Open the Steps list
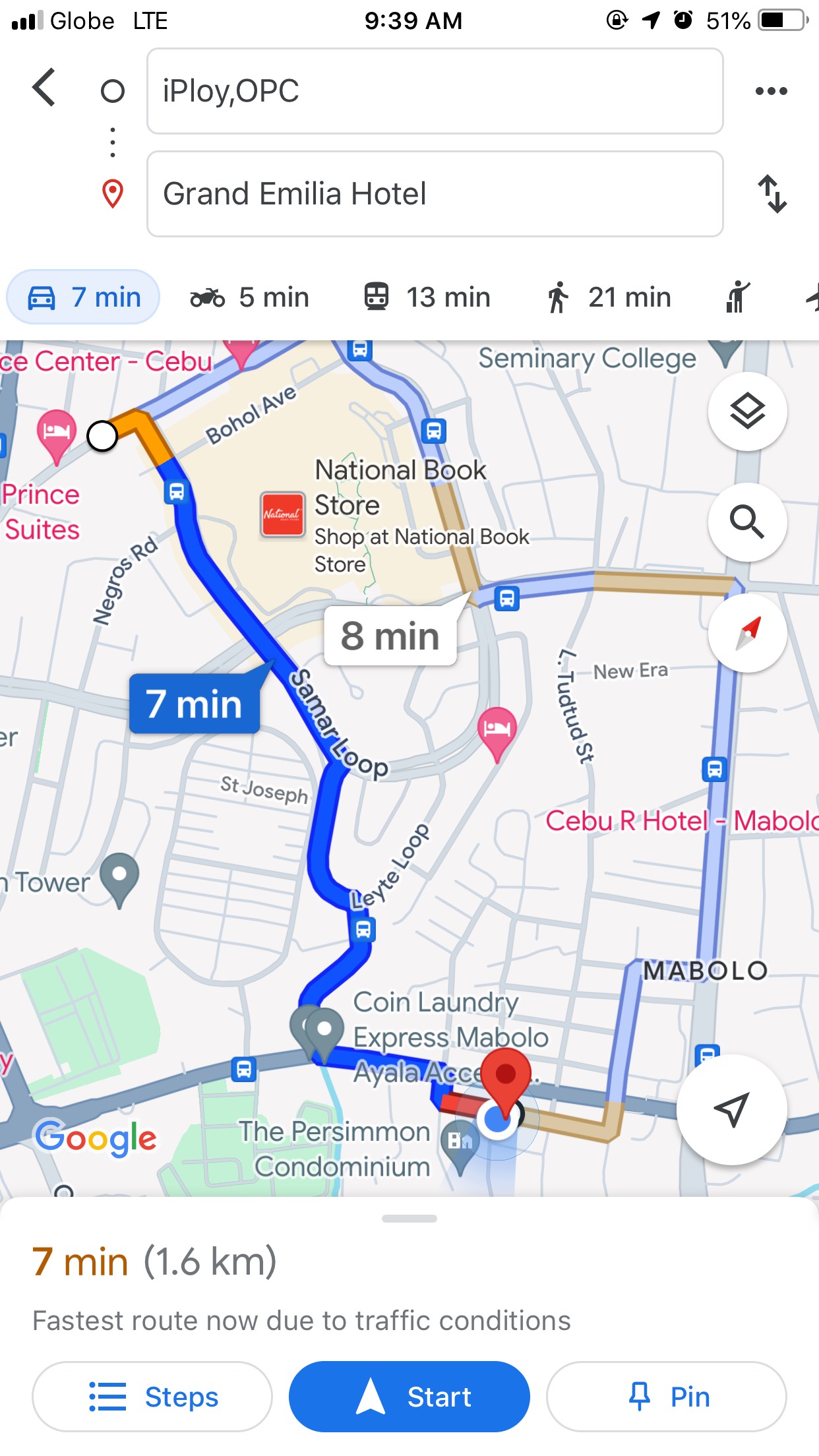Viewport: 819px width, 1456px height. 152,1397
